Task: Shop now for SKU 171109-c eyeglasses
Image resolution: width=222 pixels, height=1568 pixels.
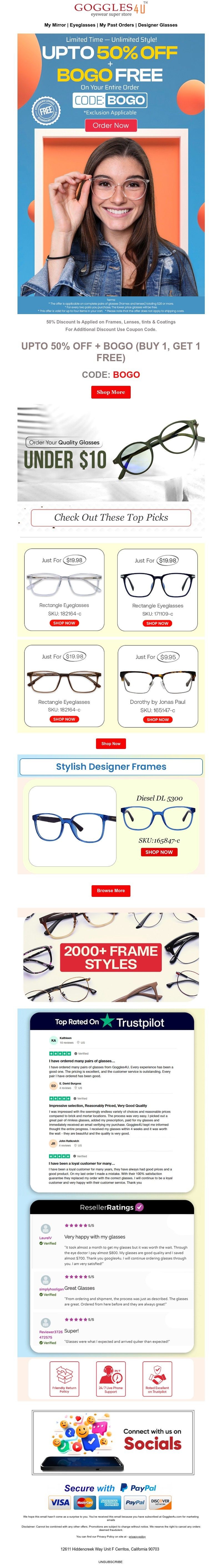Action: click(157, 623)
